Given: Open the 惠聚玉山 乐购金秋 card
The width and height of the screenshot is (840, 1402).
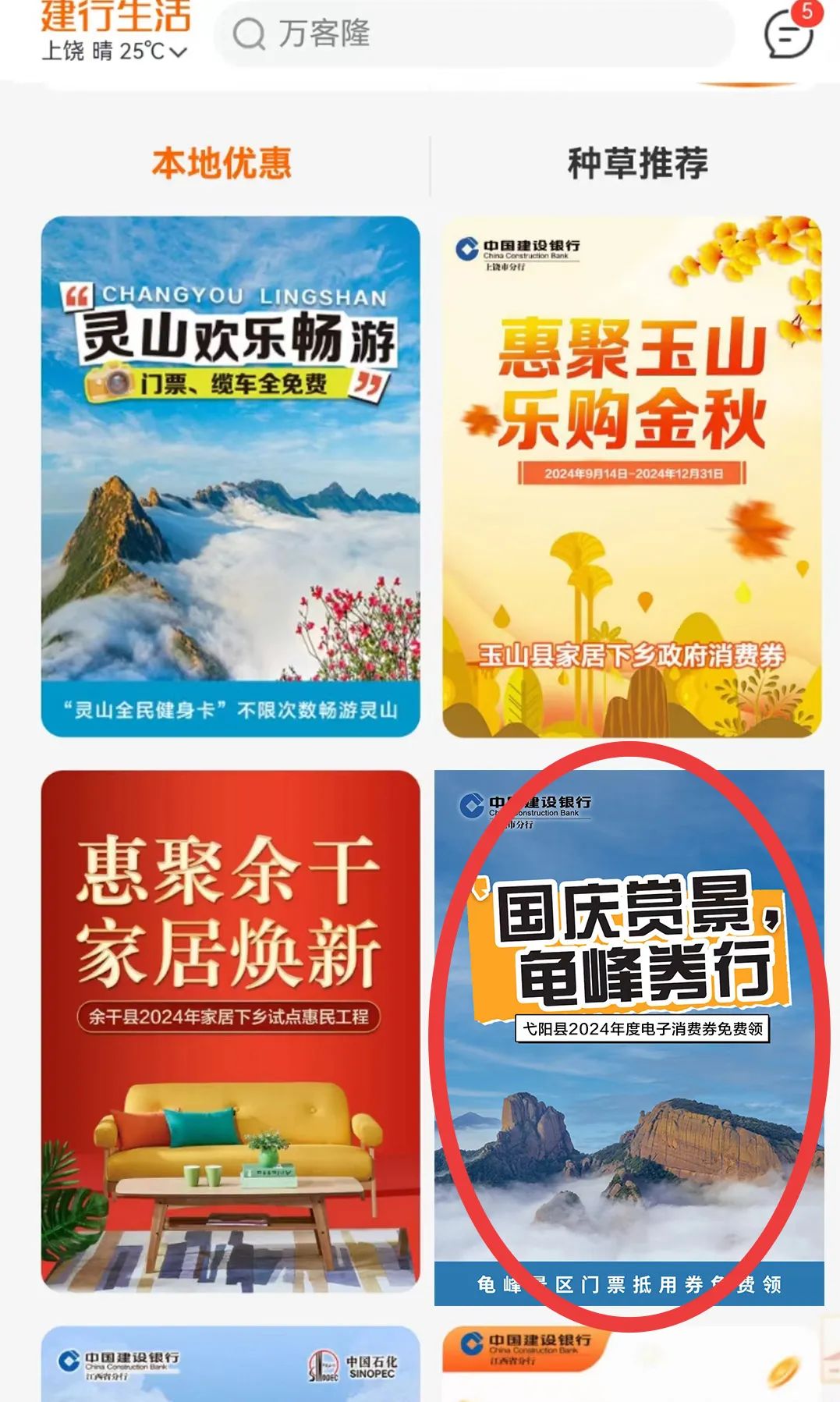Looking at the screenshot, I should pyautogui.click(x=632, y=476).
